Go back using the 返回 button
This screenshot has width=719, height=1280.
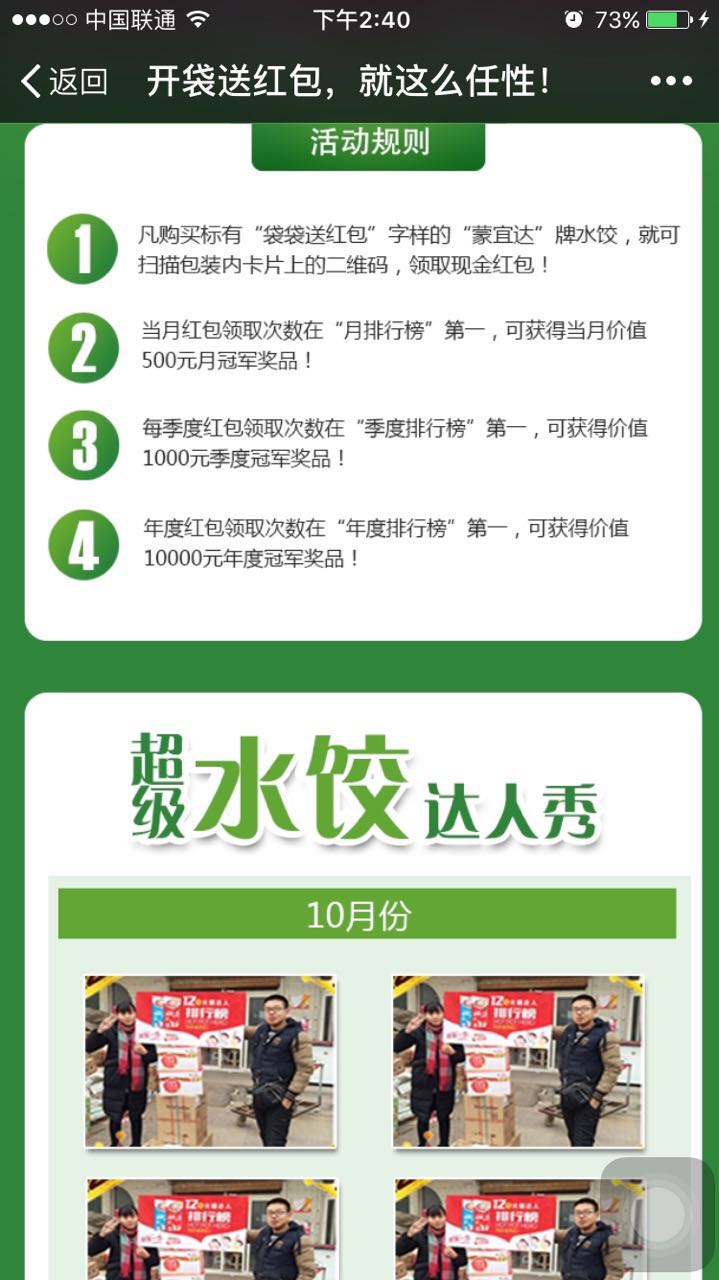pyautogui.click(x=63, y=81)
